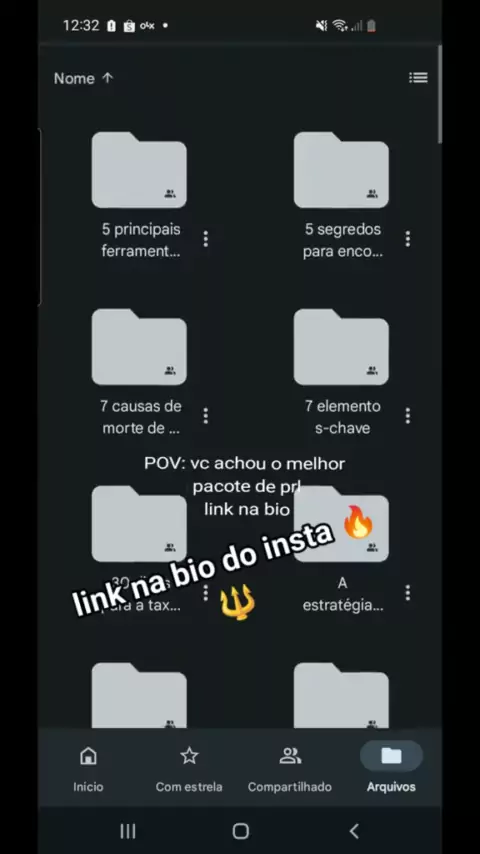Show more options for A estratégia...
This screenshot has width=480, height=854.
click(x=408, y=593)
